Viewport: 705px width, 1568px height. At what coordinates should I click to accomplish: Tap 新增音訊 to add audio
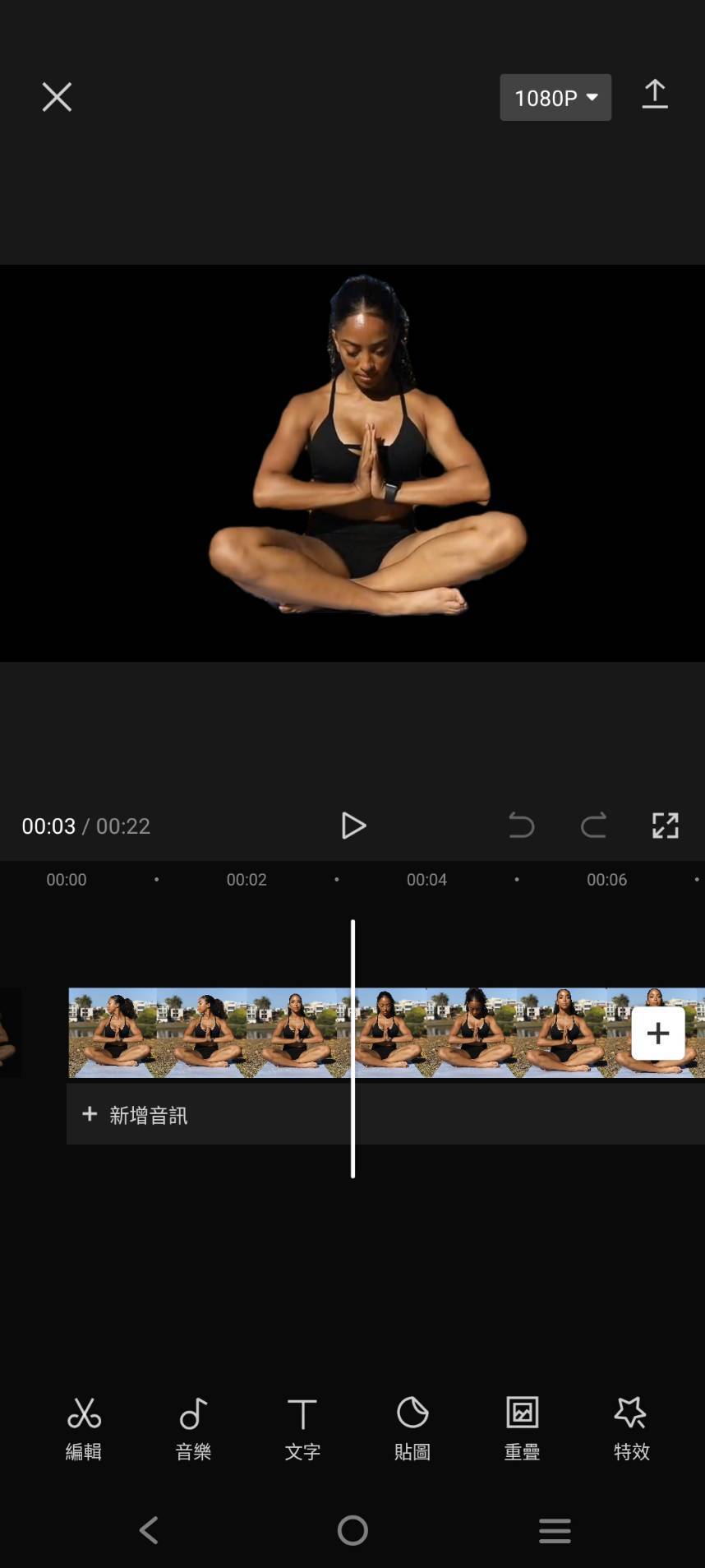tap(136, 1115)
